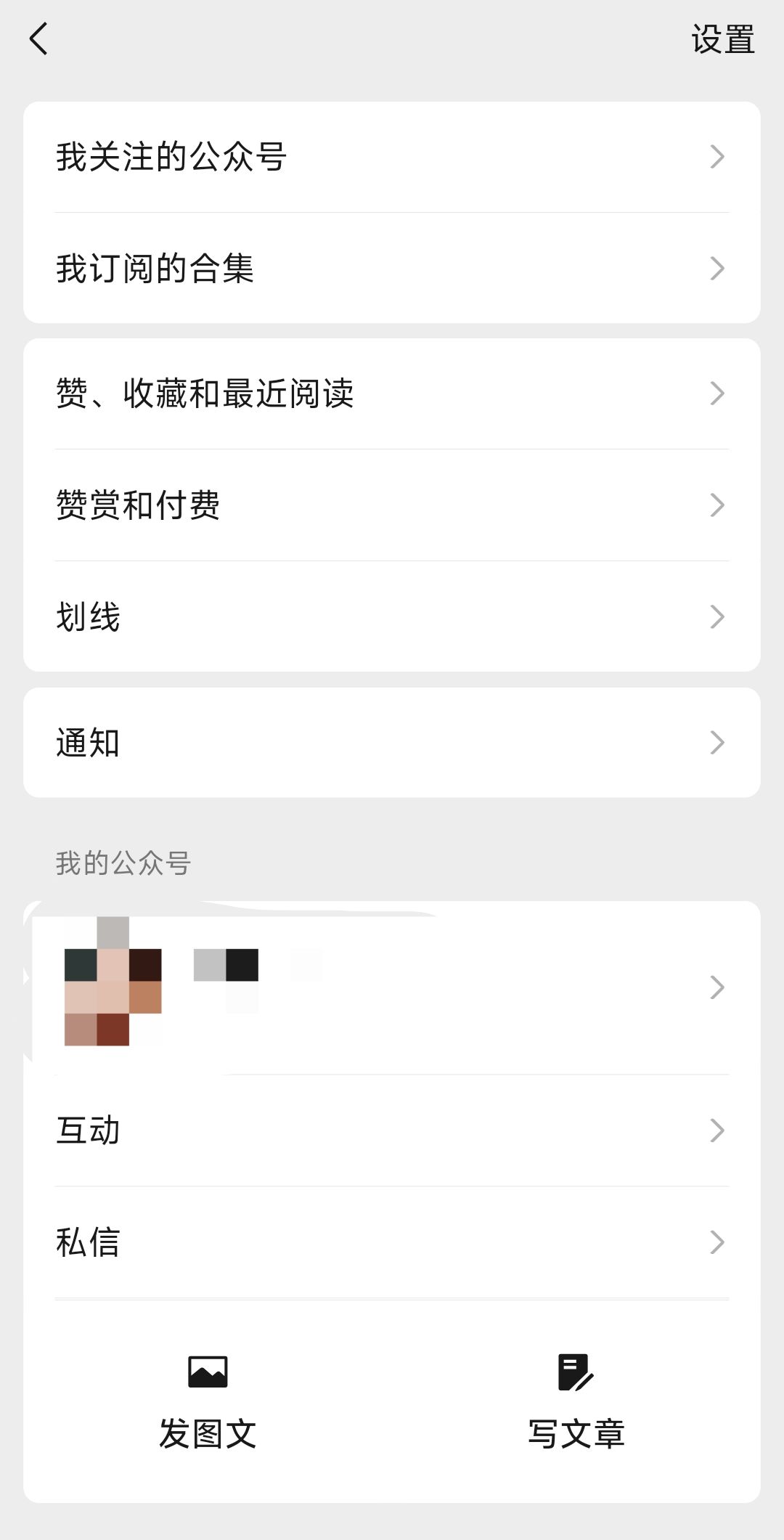This screenshot has width=784, height=1540.
Task: Open 设置 in the top right
Action: point(722,39)
